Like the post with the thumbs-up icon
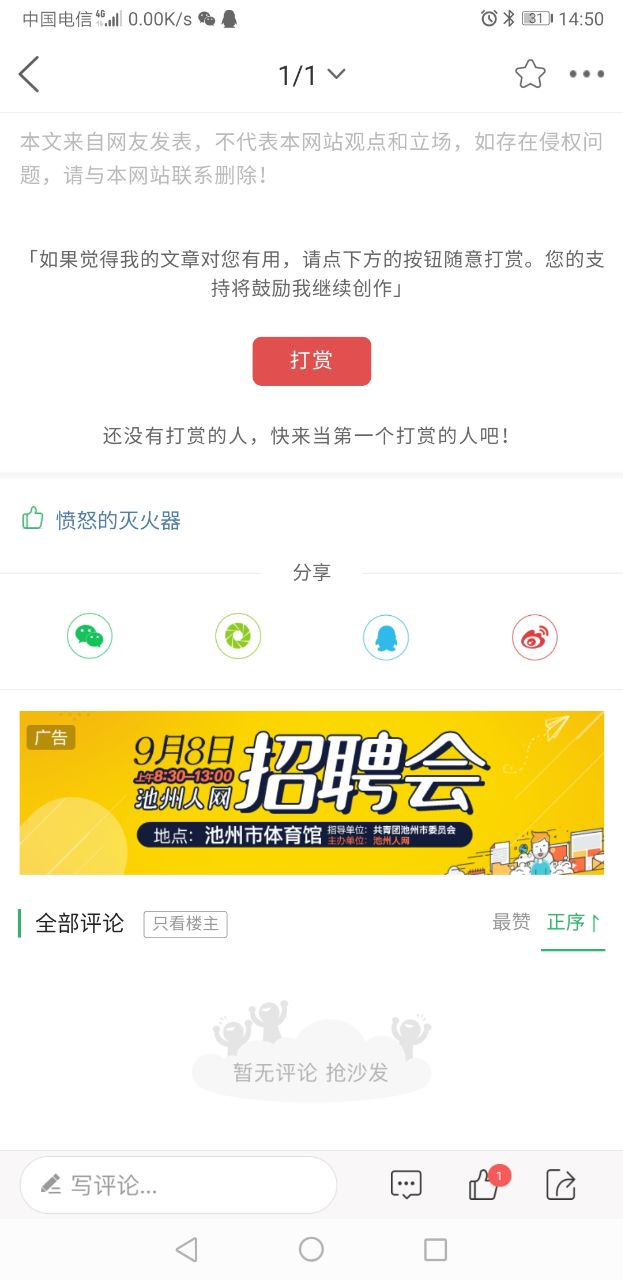This screenshot has height=1280, width=623. [x=484, y=1186]
